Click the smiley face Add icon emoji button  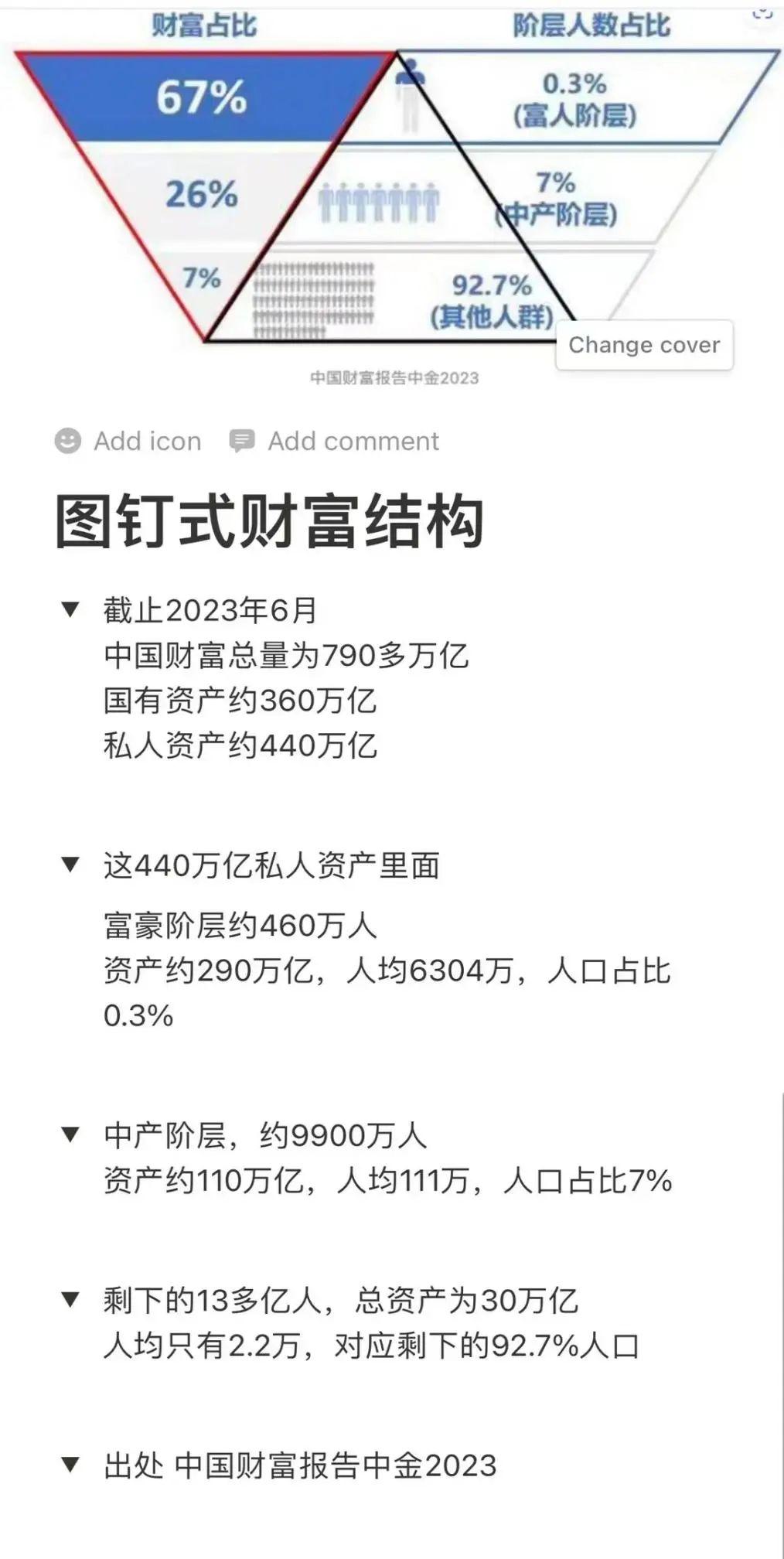coord(68,441)
